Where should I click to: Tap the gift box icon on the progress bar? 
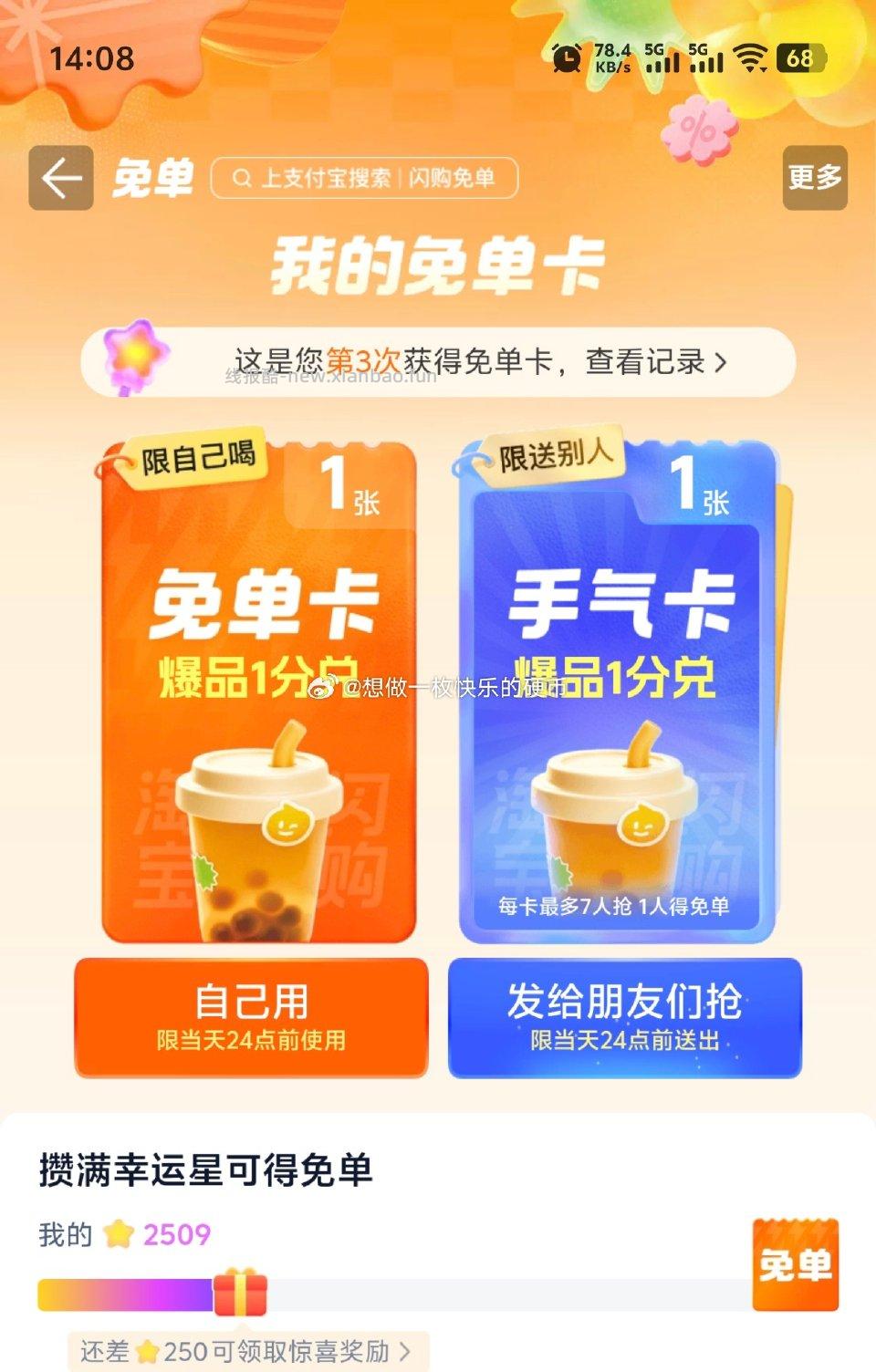pyautogui.click(x=239, y=1289)
